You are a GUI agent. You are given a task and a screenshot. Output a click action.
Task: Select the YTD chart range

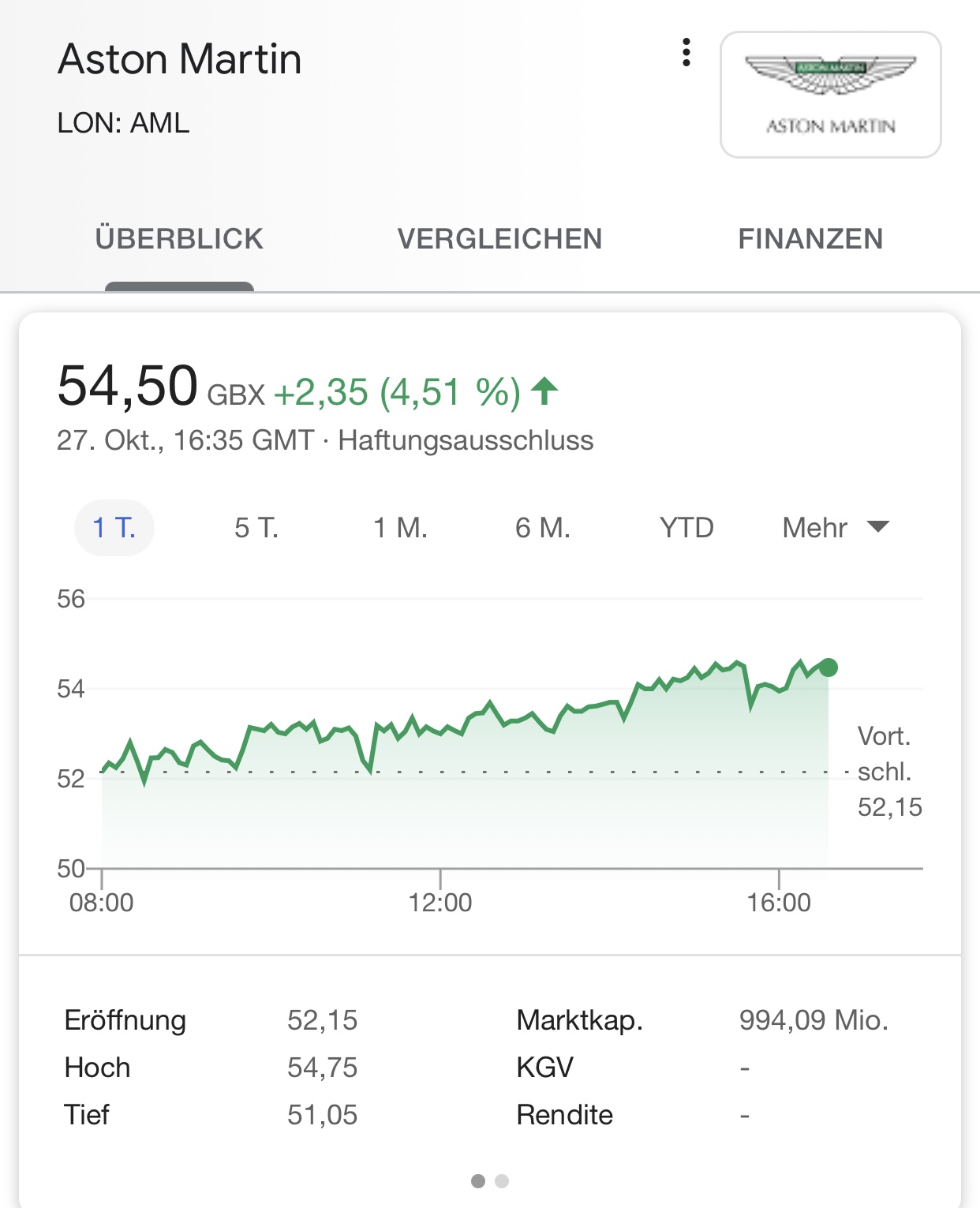[x=686, y=528]
